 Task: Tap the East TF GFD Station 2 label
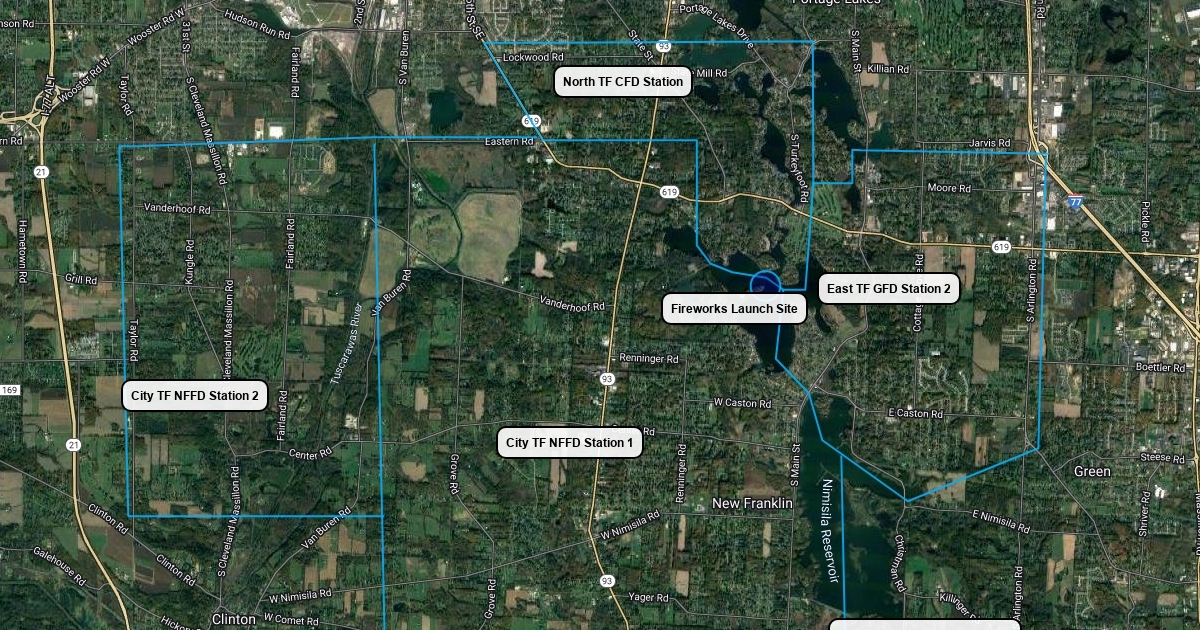click(889, 289)
